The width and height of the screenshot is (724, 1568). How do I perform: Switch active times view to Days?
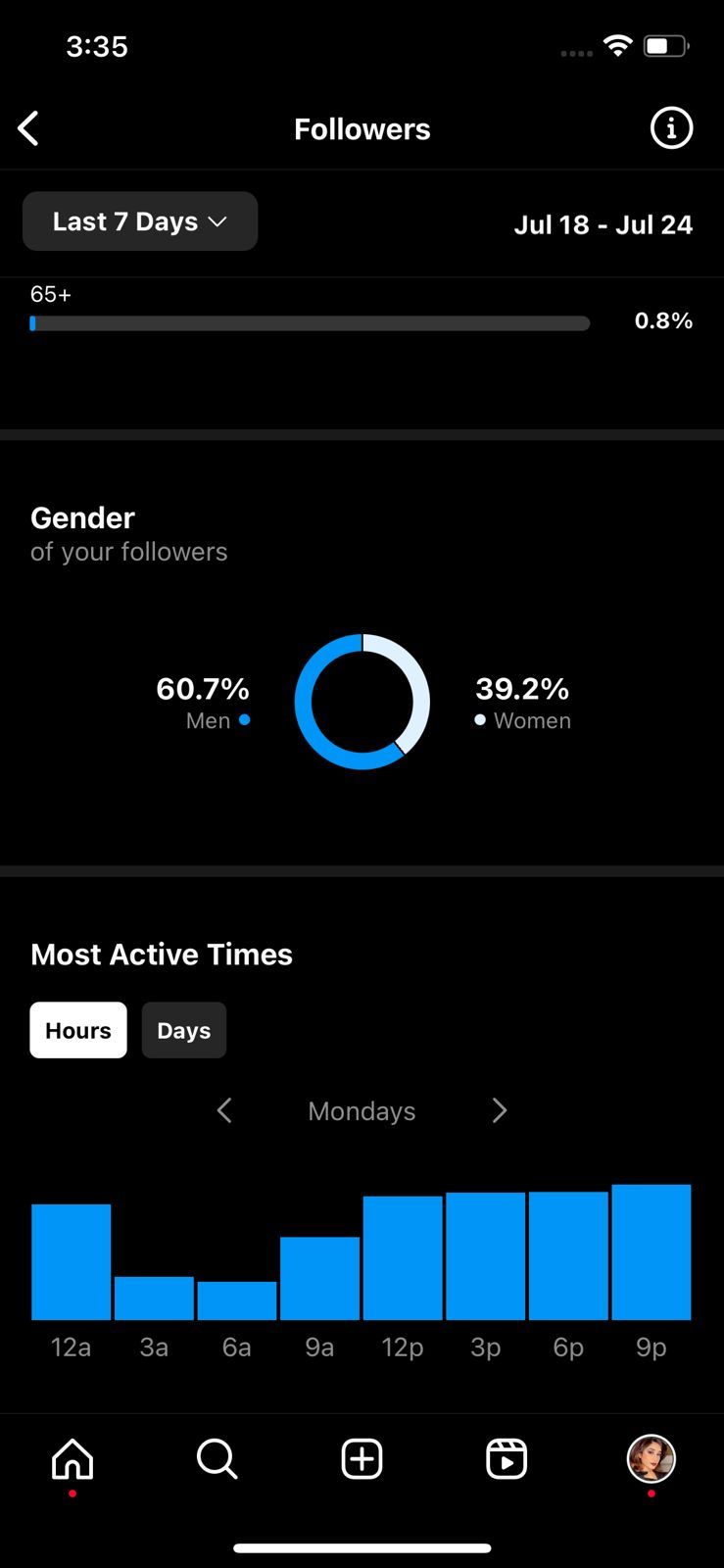pyautogui.click(x=183, y=1030)
